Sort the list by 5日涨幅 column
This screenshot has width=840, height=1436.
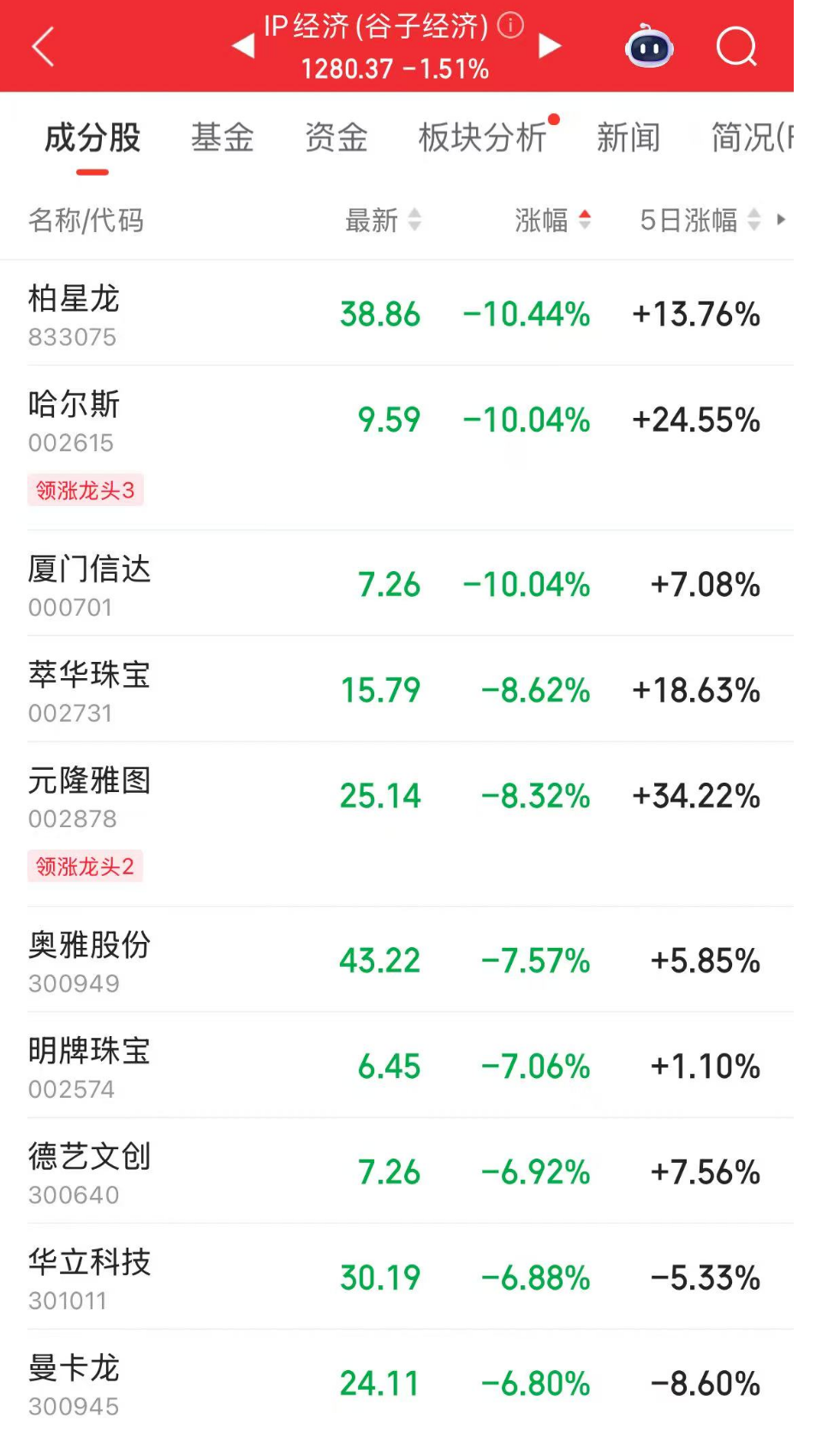[700, 220]
